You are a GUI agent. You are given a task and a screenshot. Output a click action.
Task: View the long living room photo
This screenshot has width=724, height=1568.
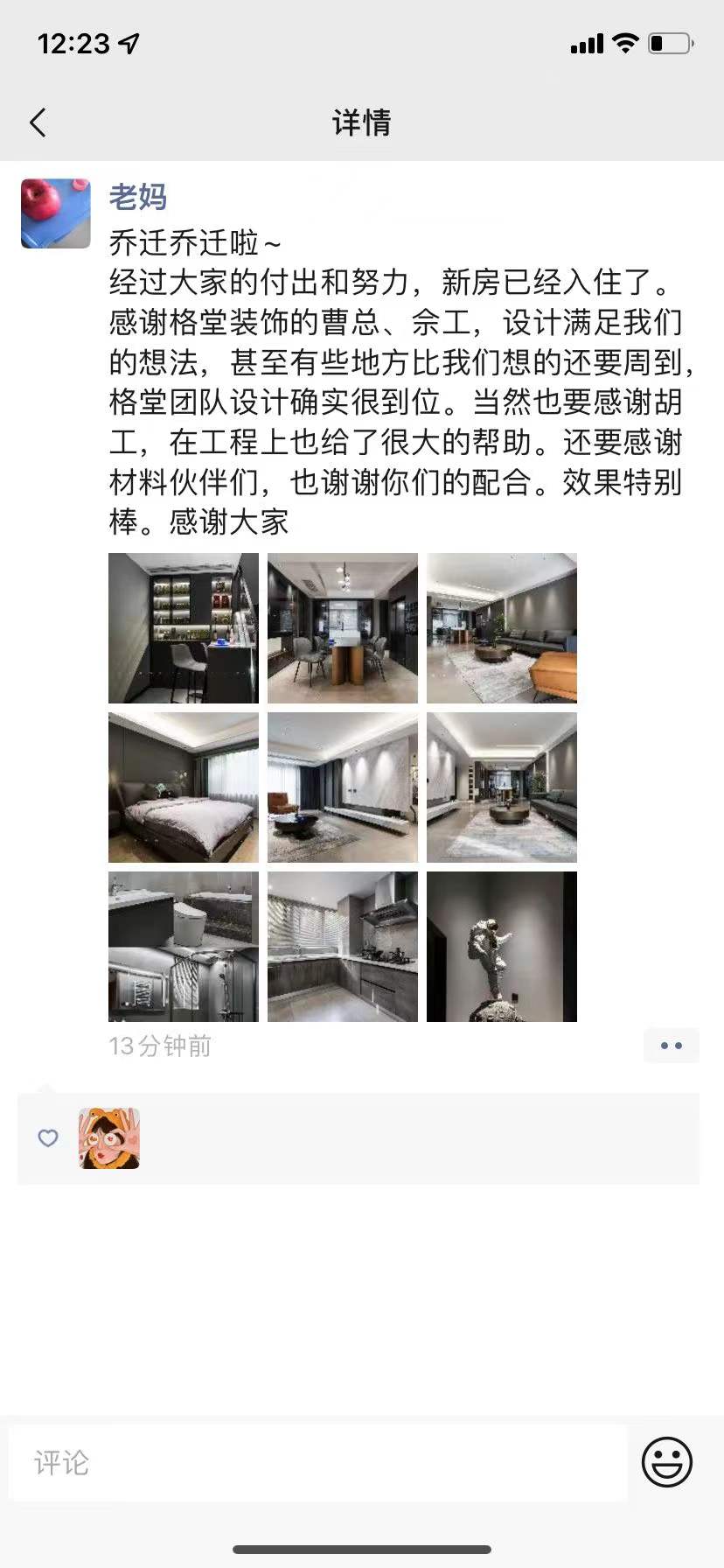click(x=502, y=787)
